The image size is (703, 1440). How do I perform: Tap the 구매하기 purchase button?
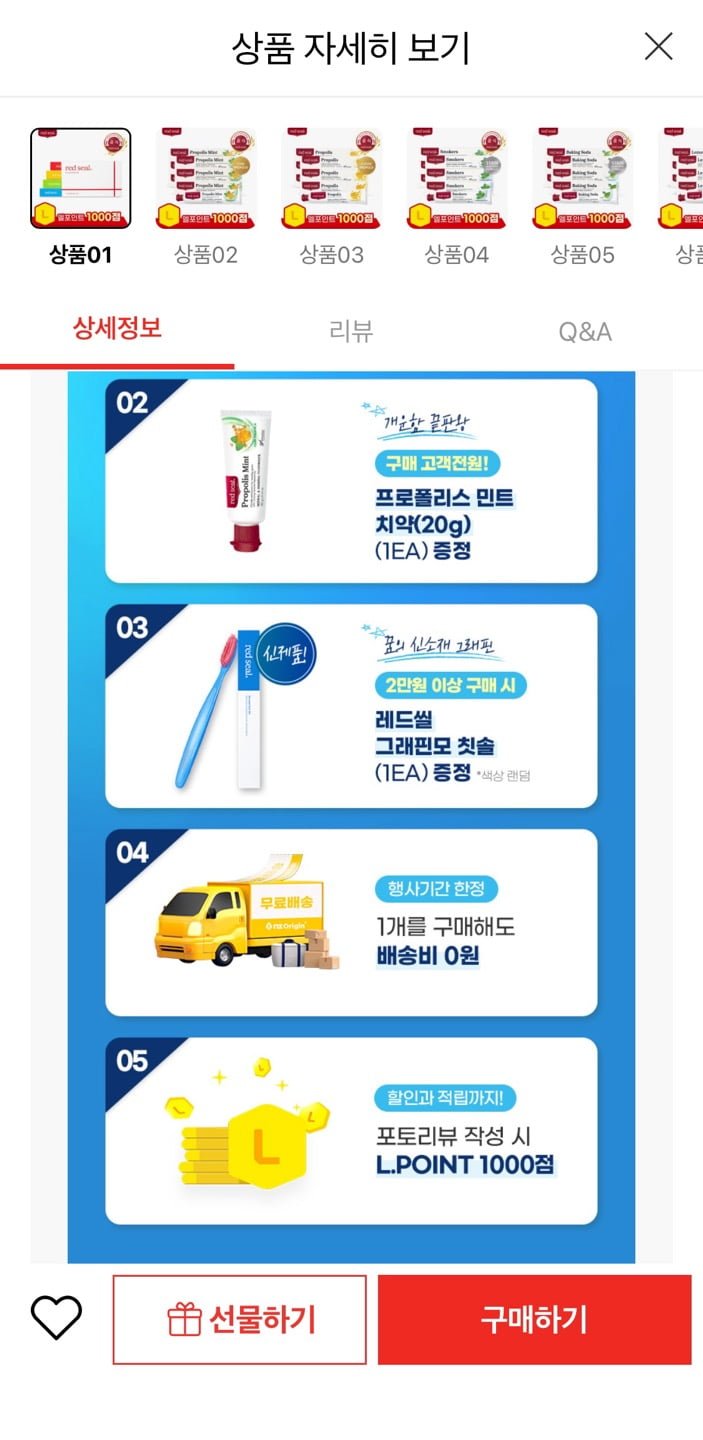point(534,1320)
